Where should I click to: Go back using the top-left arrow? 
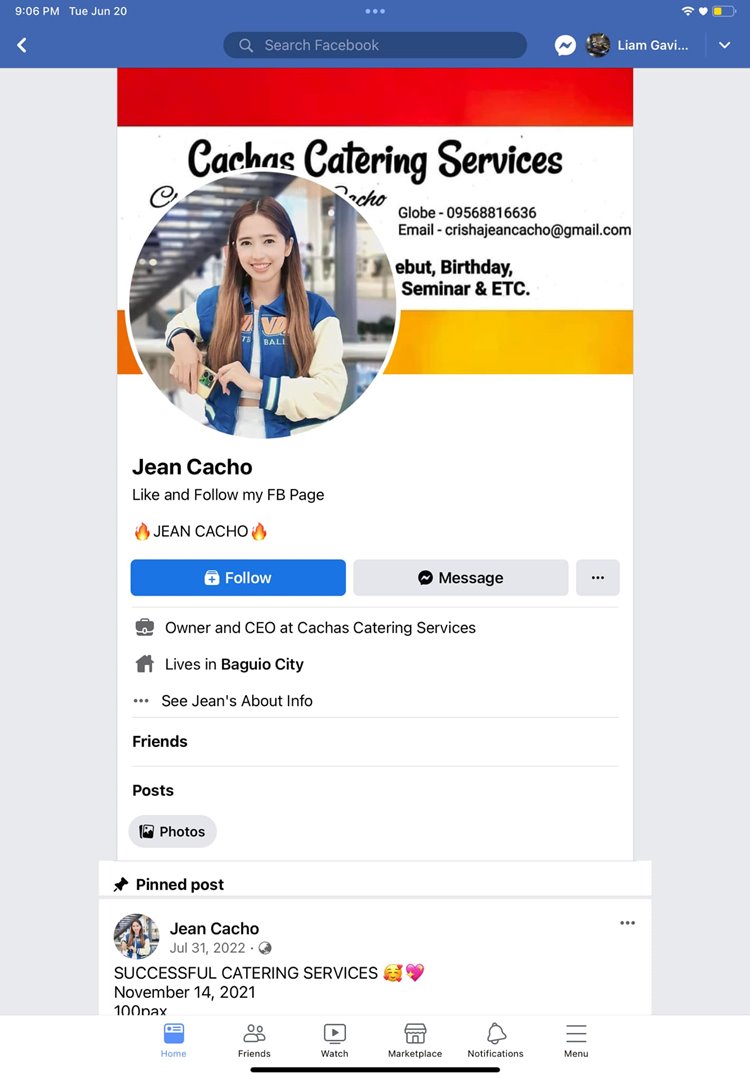[22, 45]
